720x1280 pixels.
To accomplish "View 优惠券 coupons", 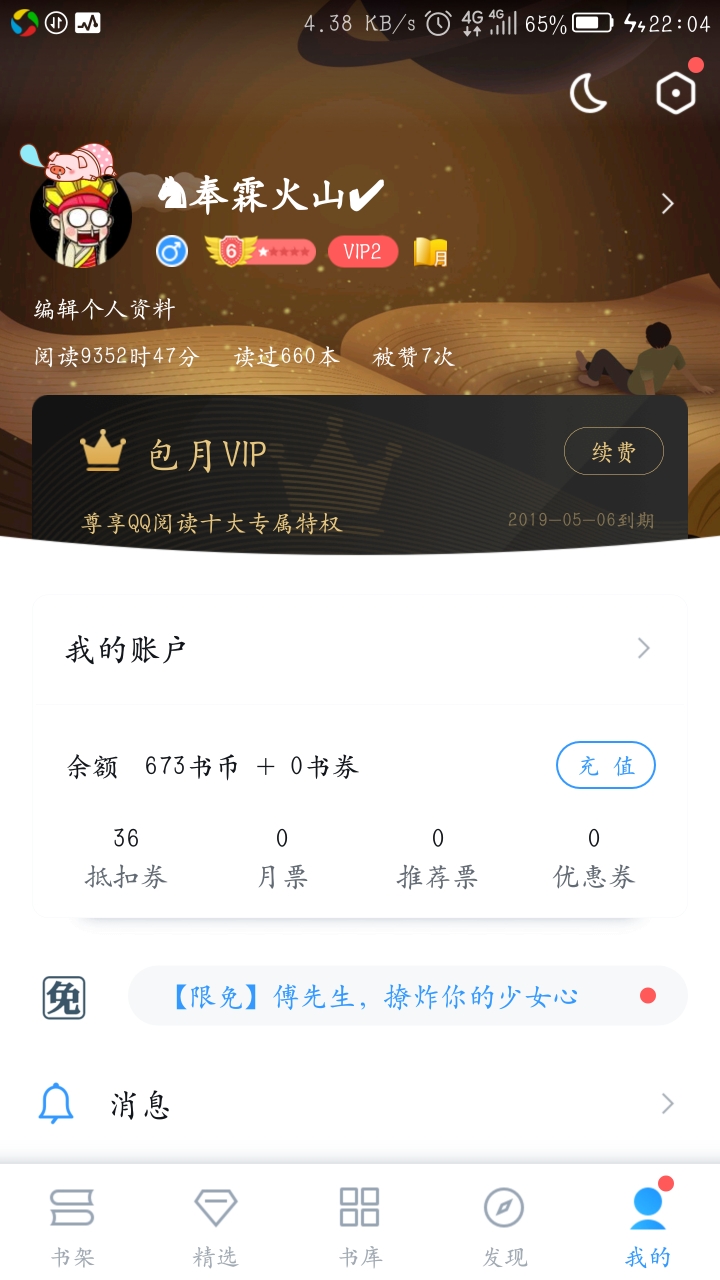I will coord(594,859).
